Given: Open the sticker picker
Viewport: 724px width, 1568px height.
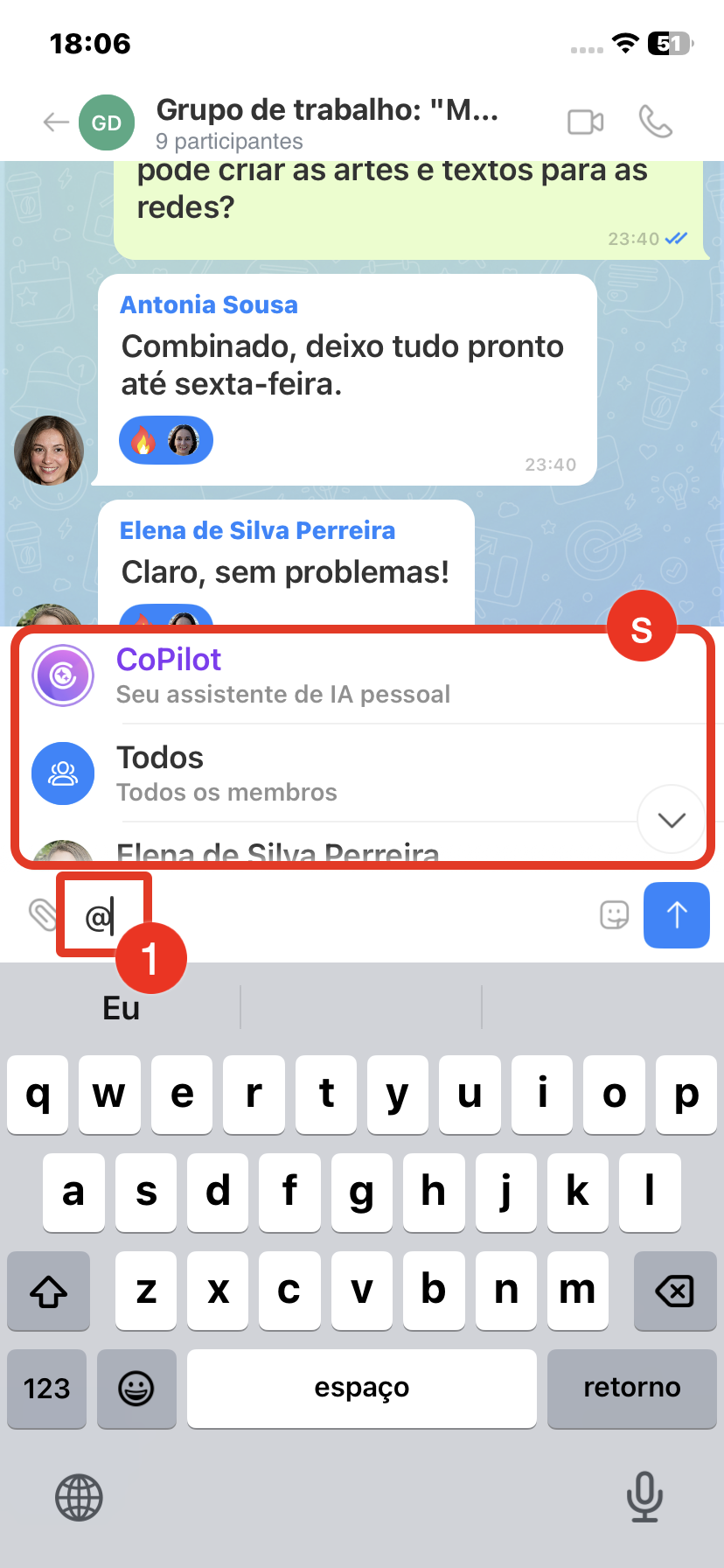Looking at the screenshot, I should coord(615,915).
